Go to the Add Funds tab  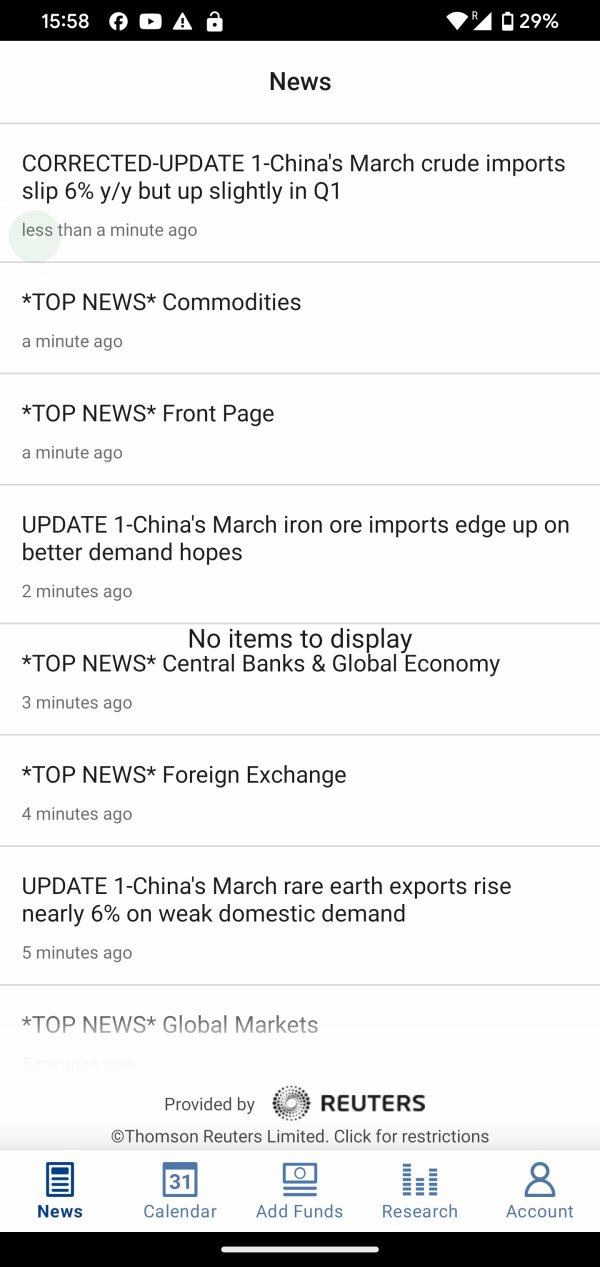pos(300,1191)
